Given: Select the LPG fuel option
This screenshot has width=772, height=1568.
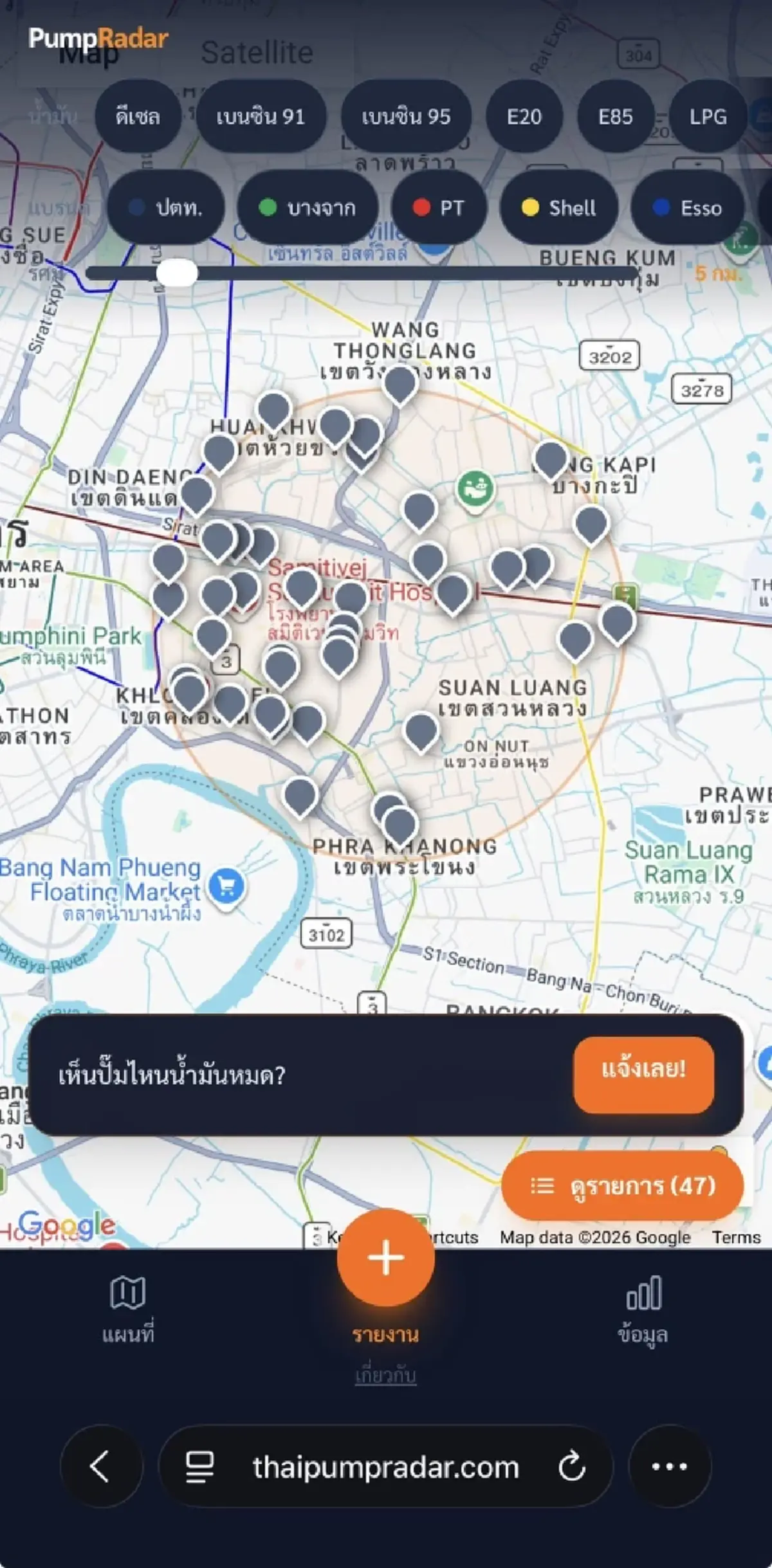Looking at the screenshot, I should (708, 117).
